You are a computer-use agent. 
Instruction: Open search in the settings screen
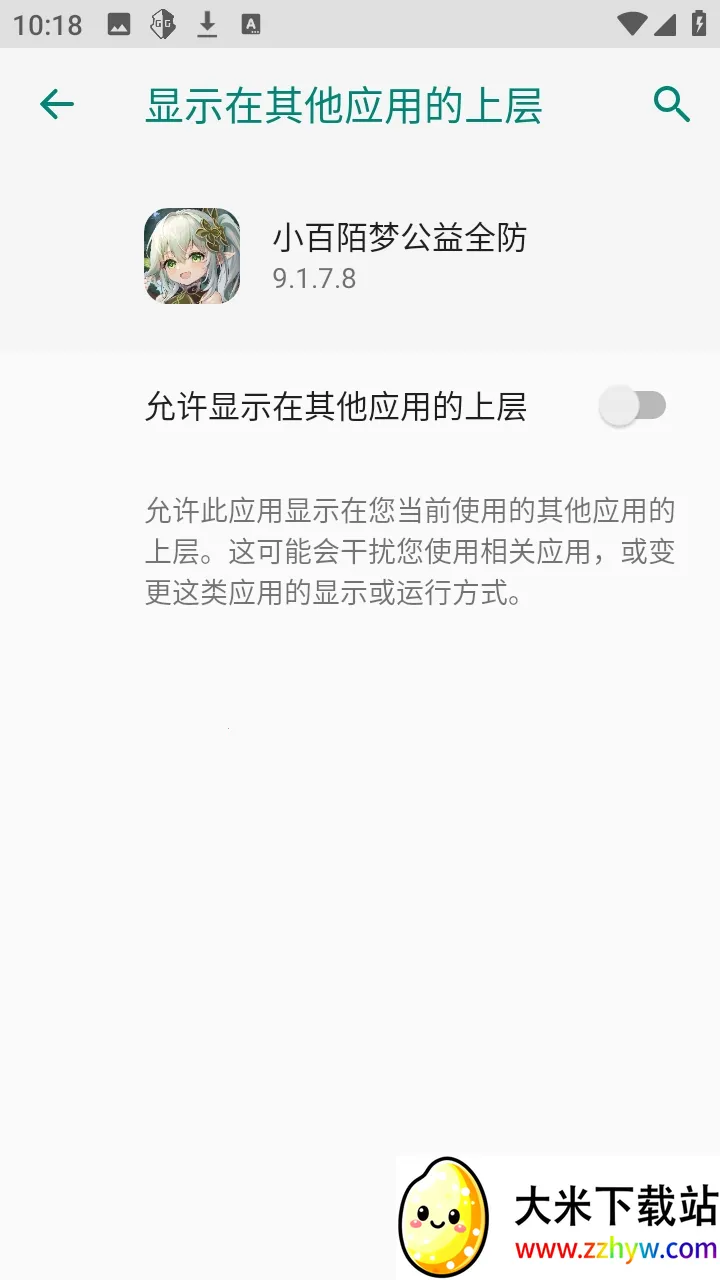[x=670, y=104]
